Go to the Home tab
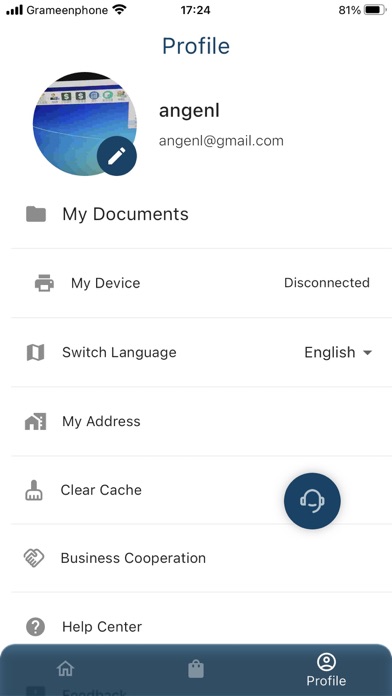 (66, 668)
